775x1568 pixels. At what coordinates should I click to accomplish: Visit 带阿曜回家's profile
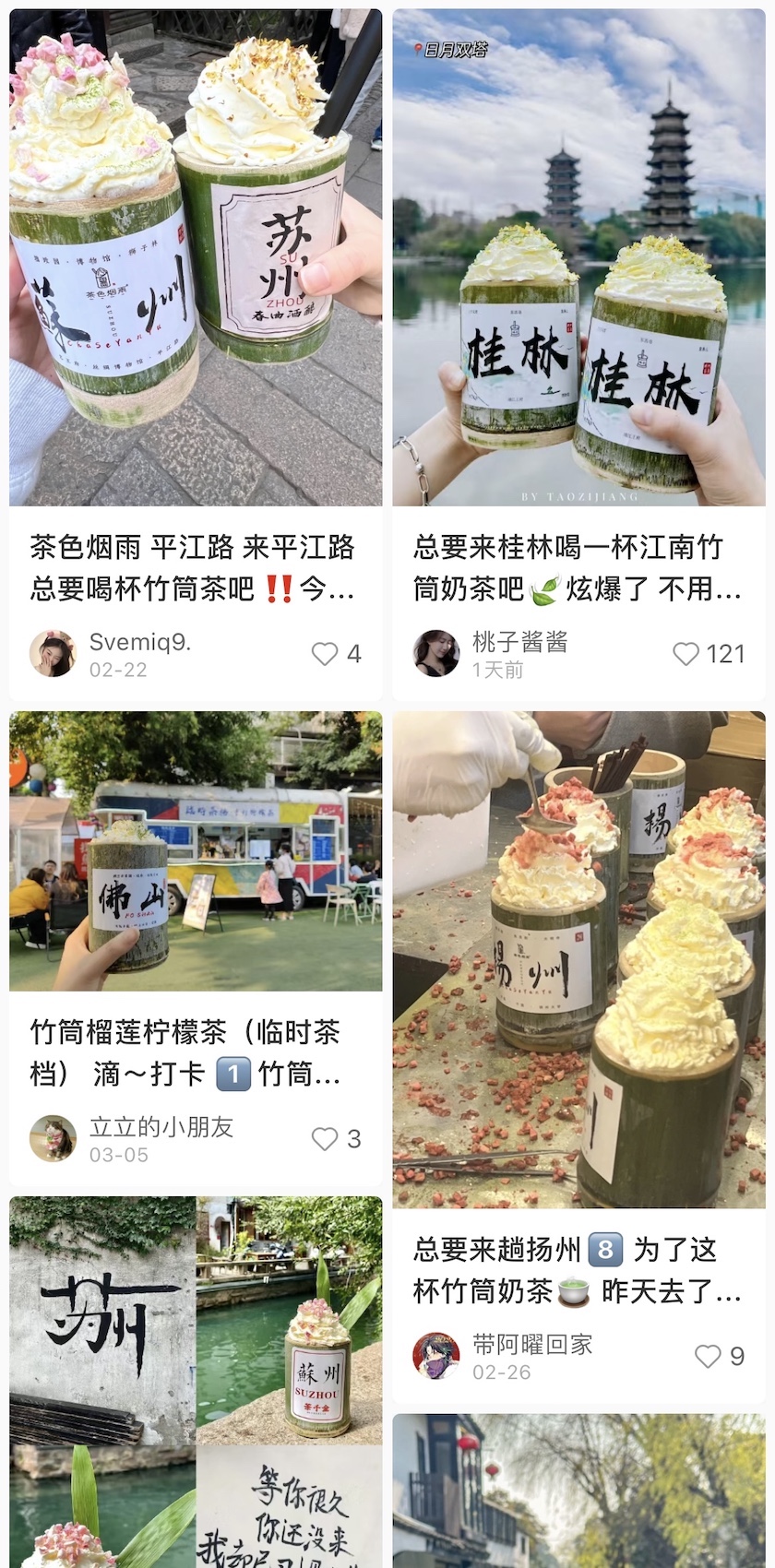pos(436,1356)
